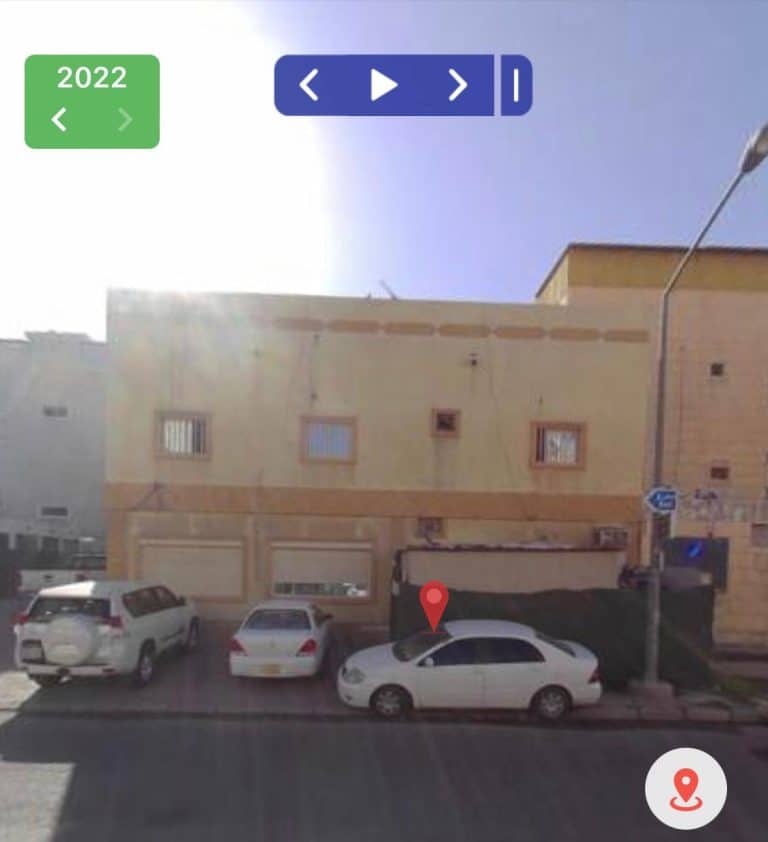Advance to the next street view frame

coord(457,85)
